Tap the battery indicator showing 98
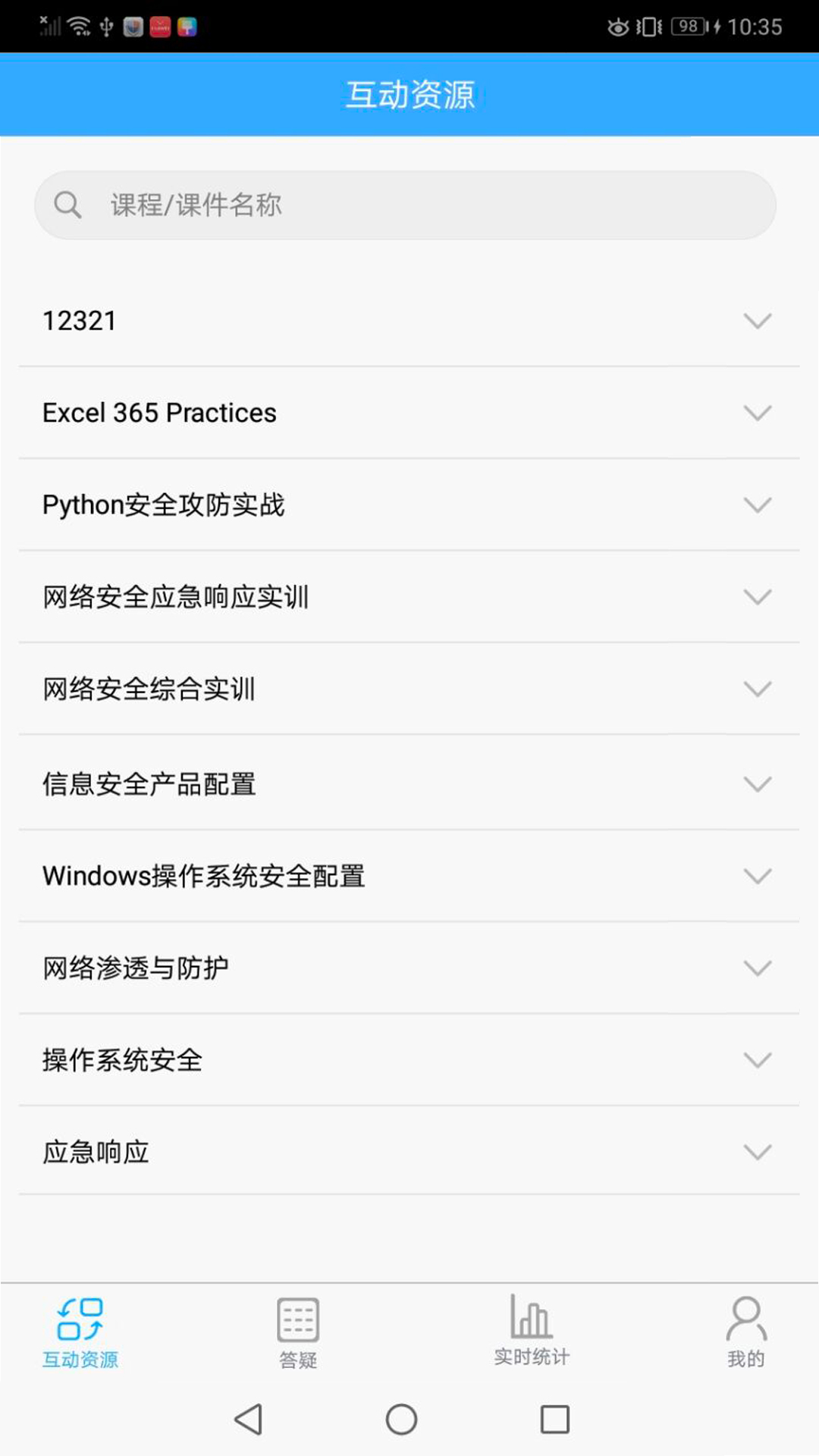The image size is (819, 1456). [685, 25]
